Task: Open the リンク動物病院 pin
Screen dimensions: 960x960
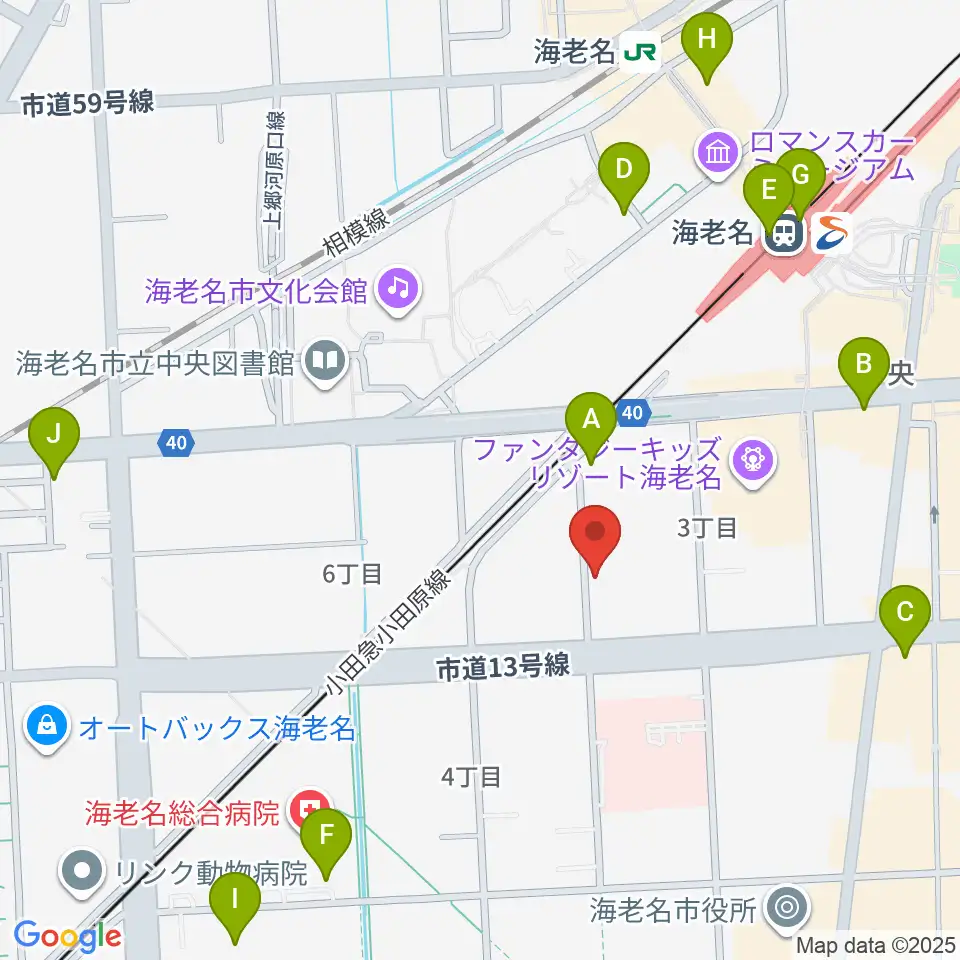Action: [x=81, y=872]
